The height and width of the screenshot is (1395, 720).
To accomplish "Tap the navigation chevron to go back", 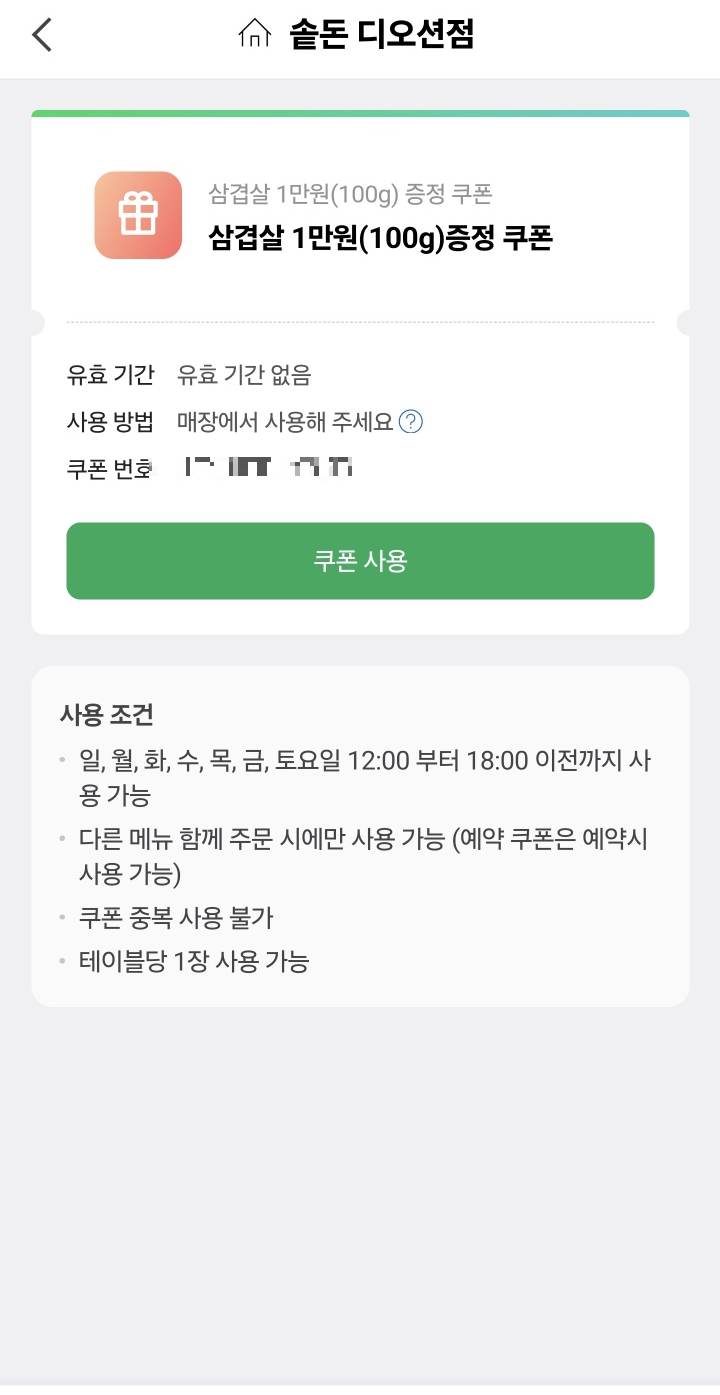I will 40,33.
